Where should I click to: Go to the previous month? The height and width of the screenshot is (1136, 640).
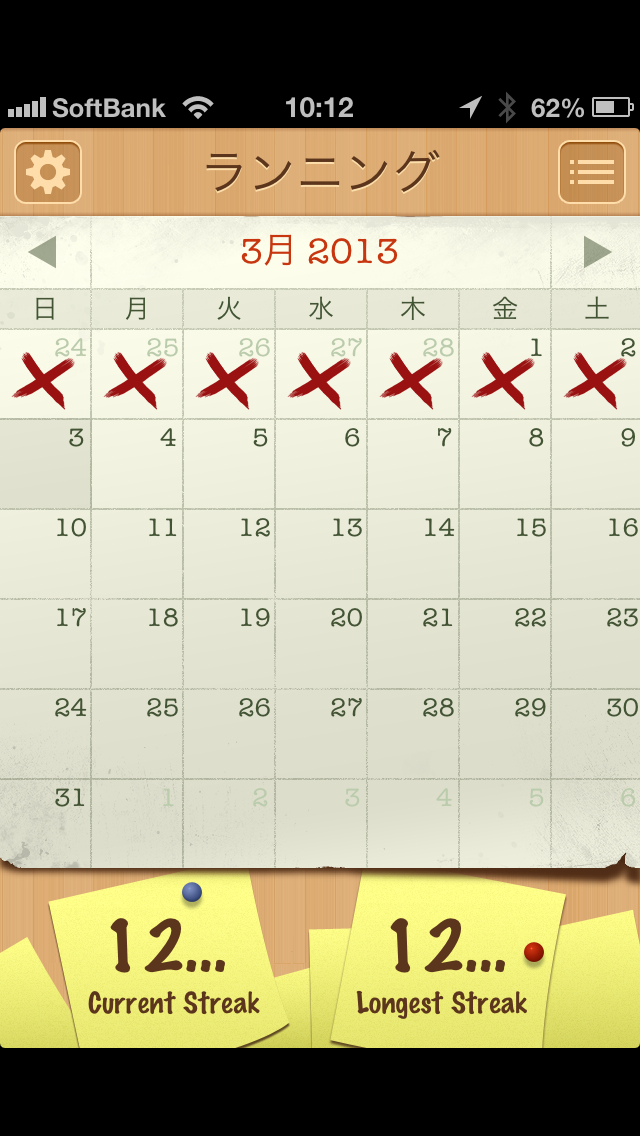[x=43, y=252]
